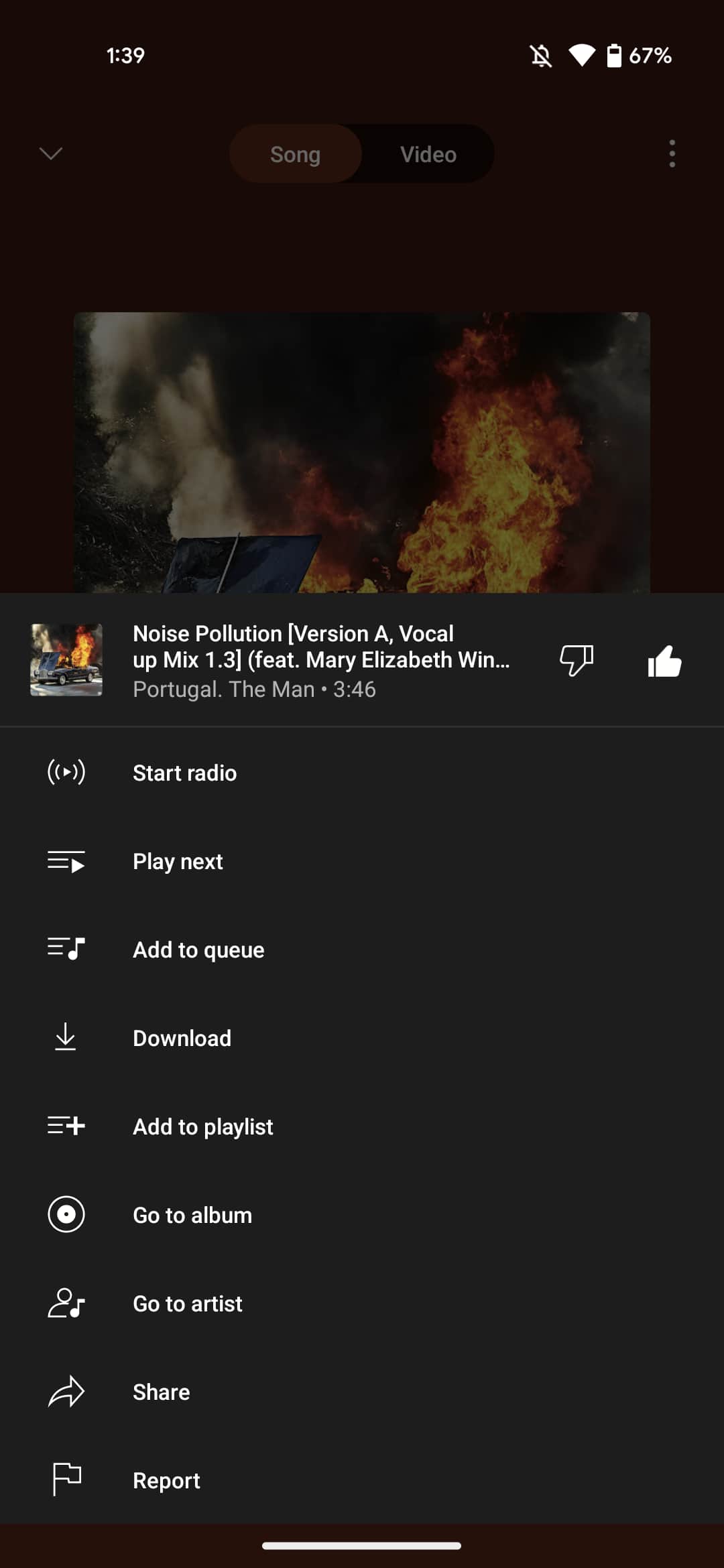Add this song to queue

coord(198,950)
